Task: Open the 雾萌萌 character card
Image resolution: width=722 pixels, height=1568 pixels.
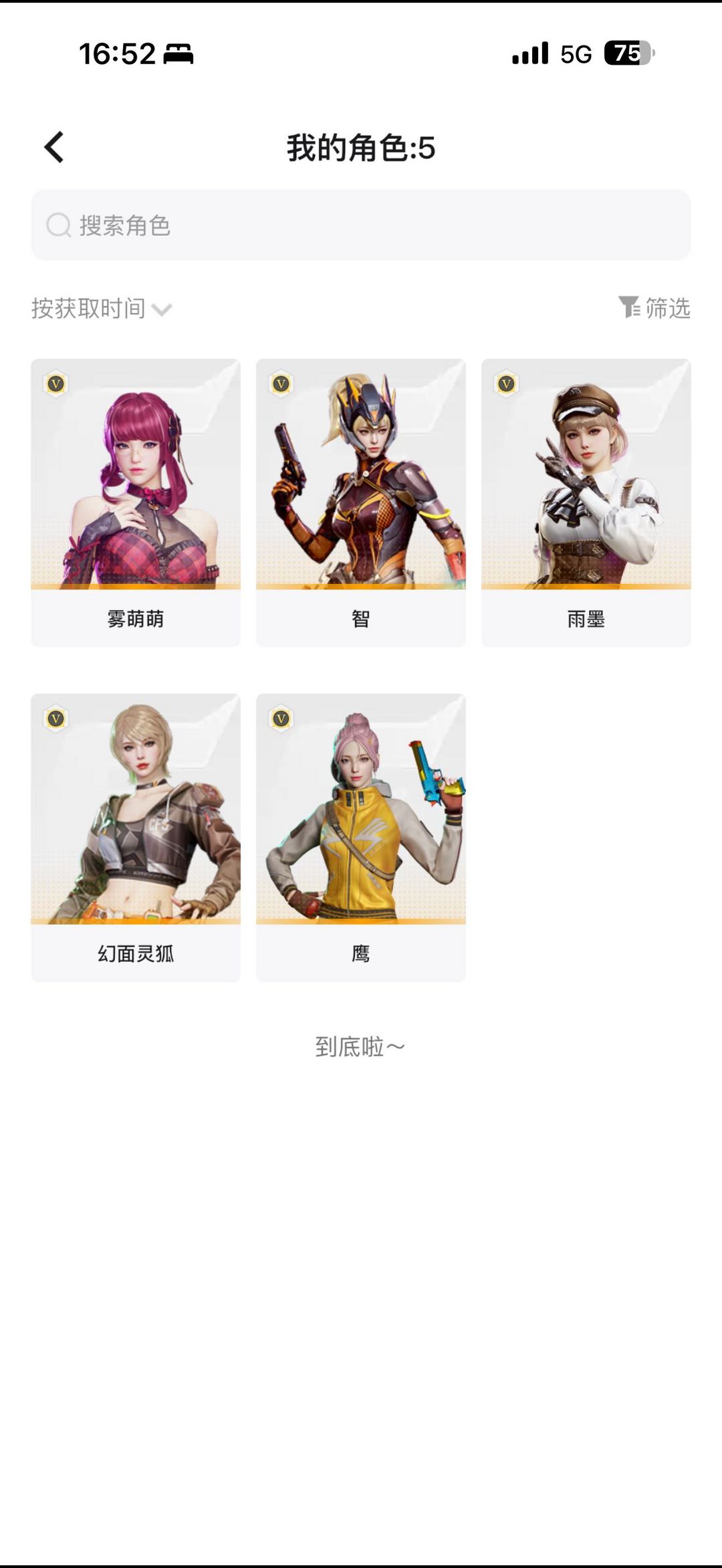Action: click(x=136, y=502)
